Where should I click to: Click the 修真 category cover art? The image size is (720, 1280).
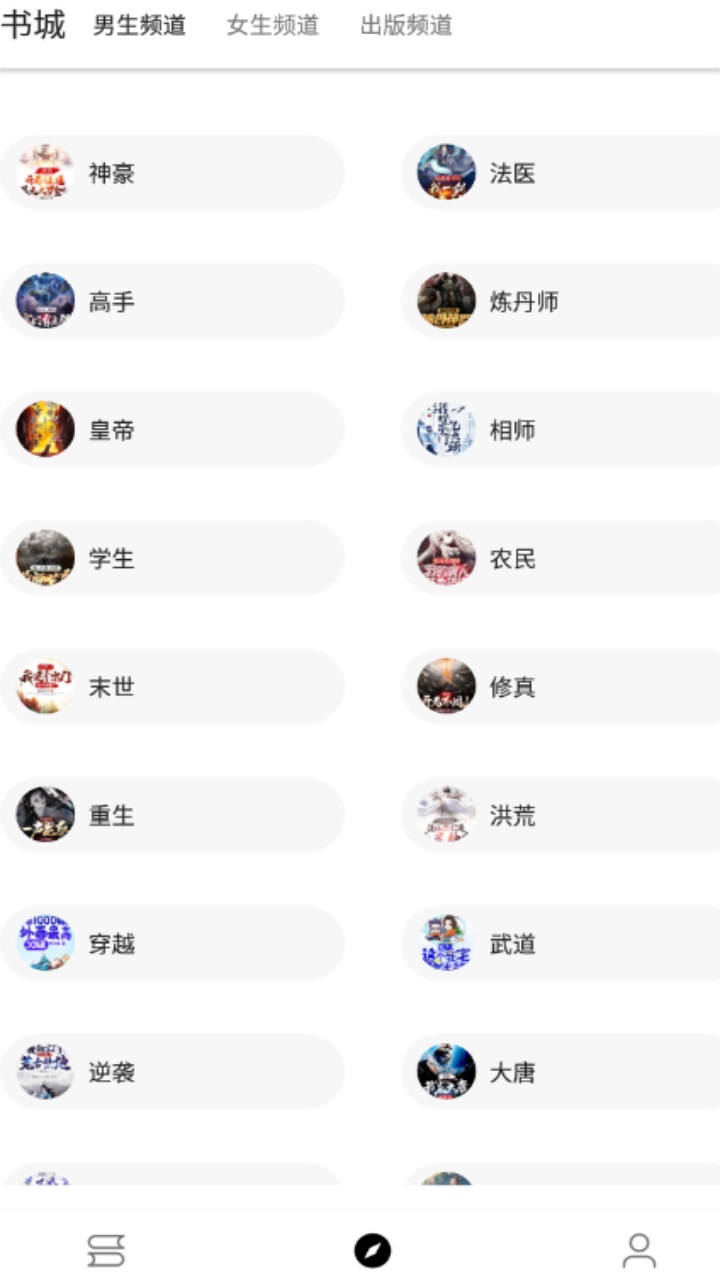pos(444,686)
